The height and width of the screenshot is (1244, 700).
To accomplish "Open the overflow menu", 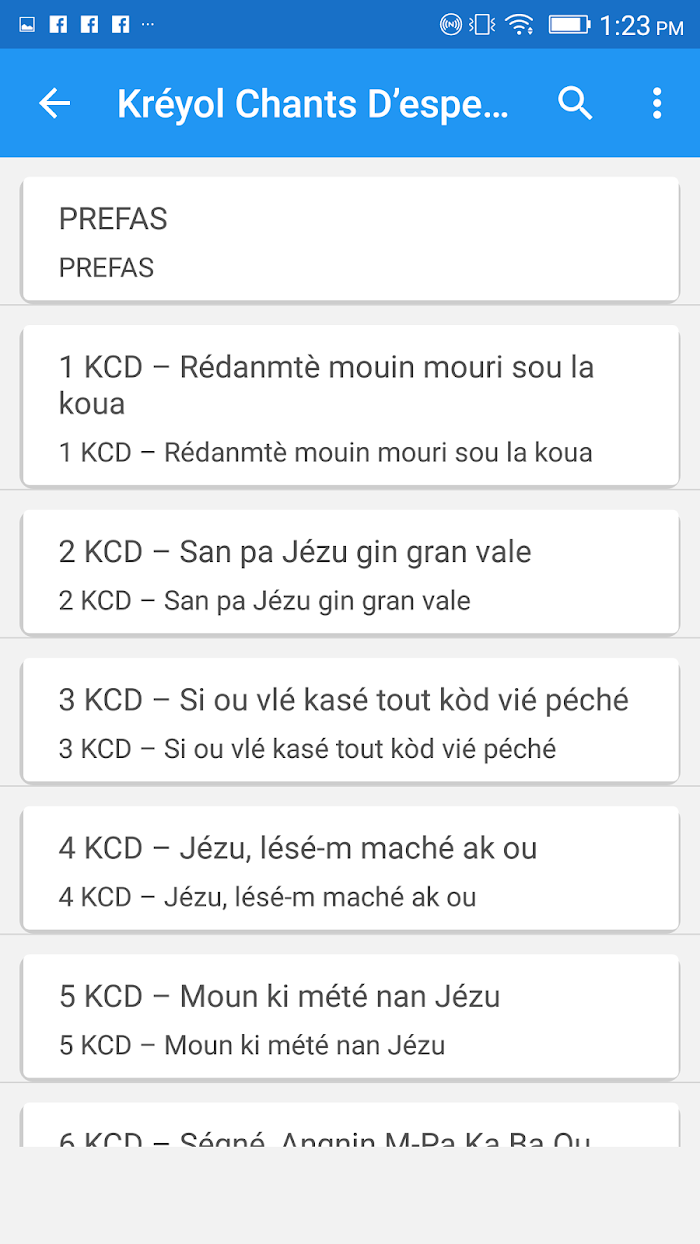I will (657, 103).
